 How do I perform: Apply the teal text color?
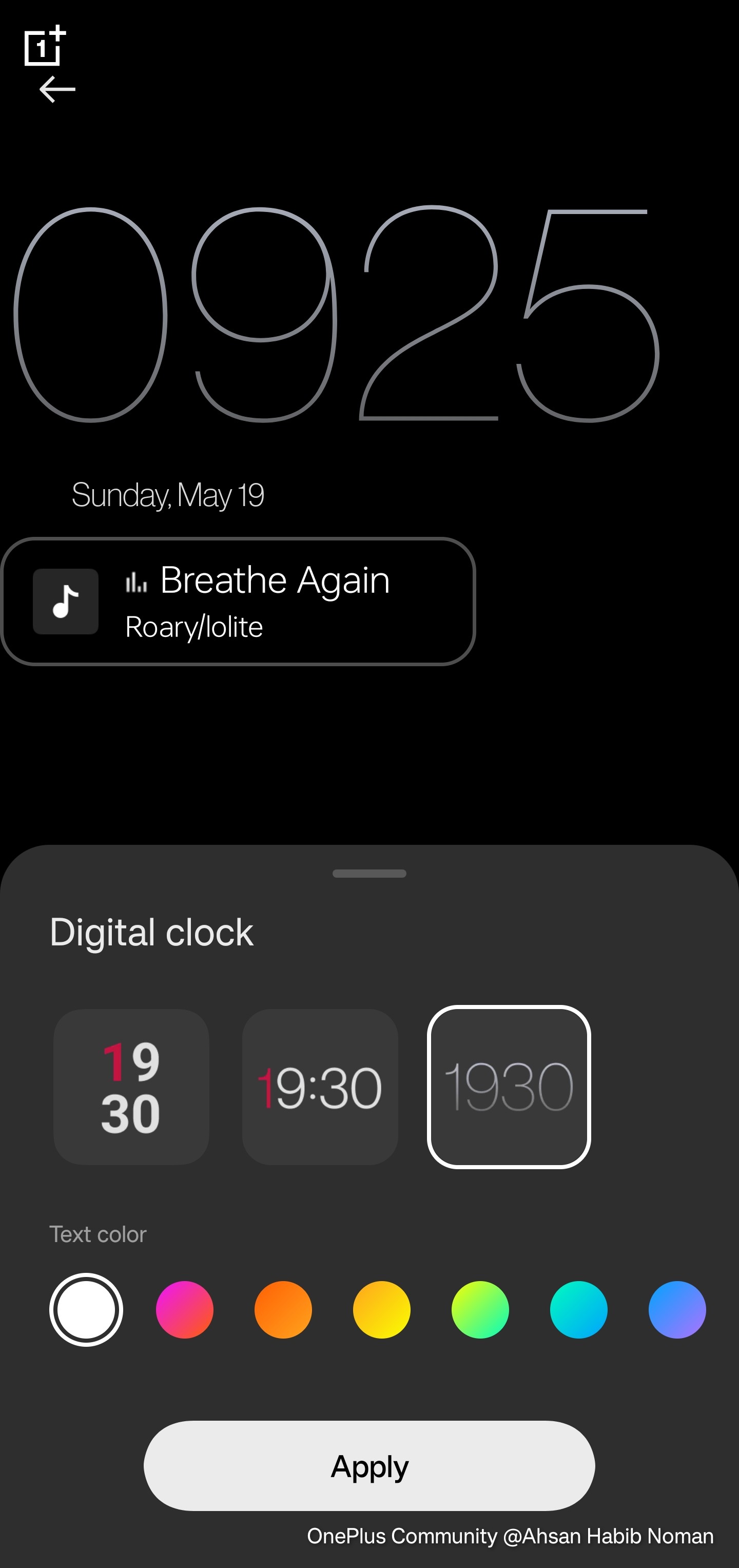579,1310
